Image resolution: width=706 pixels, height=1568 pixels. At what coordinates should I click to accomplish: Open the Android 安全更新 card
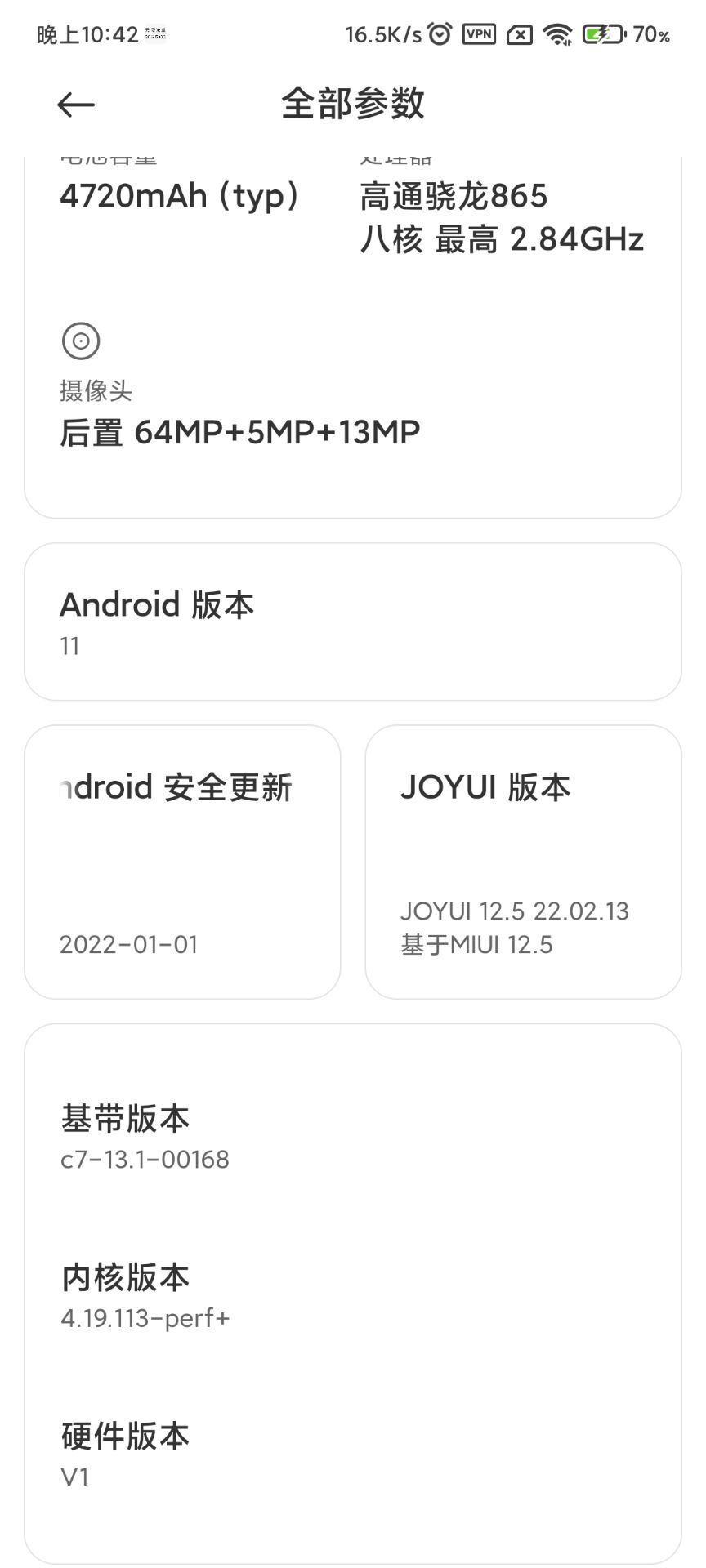182,862
